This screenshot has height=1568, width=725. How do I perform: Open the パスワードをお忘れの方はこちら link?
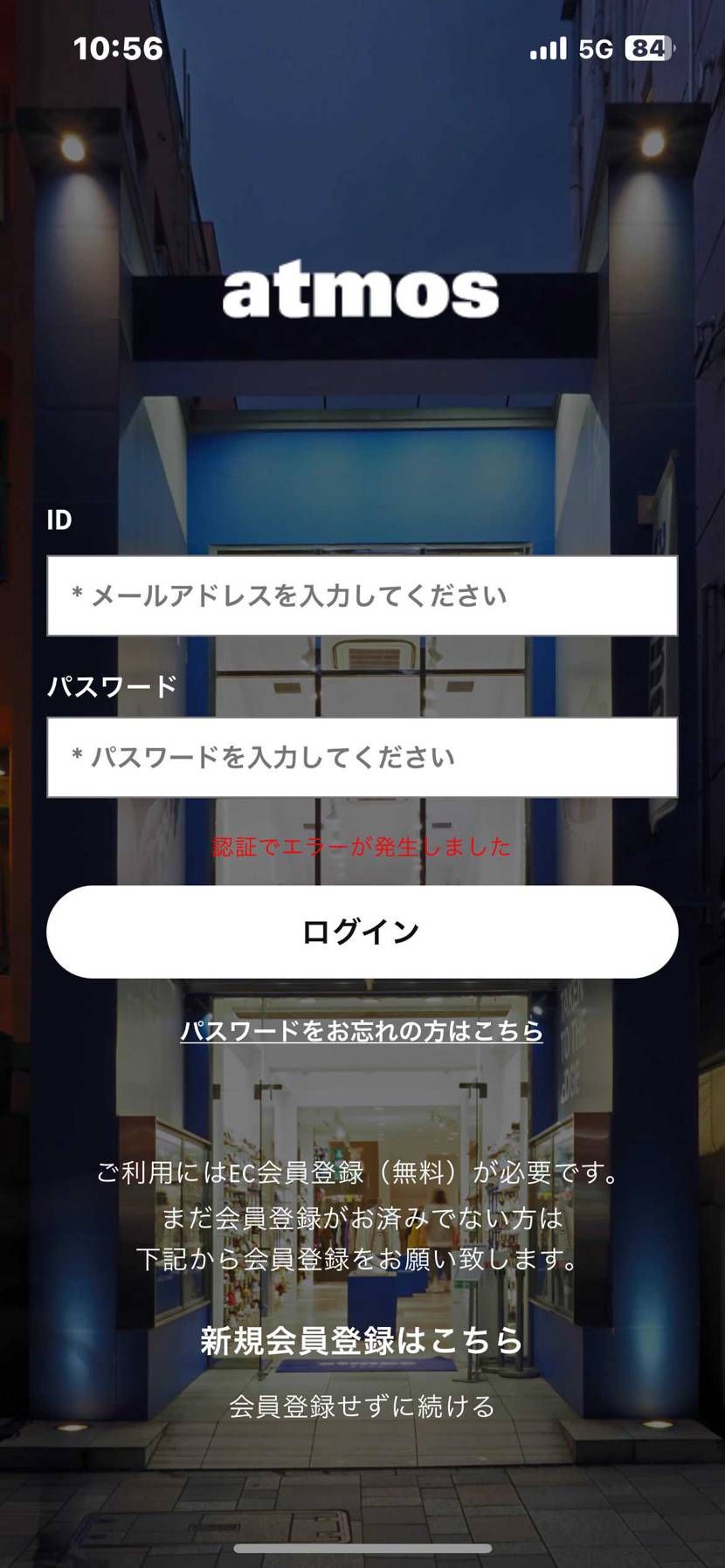click(x=362, y=1032)
